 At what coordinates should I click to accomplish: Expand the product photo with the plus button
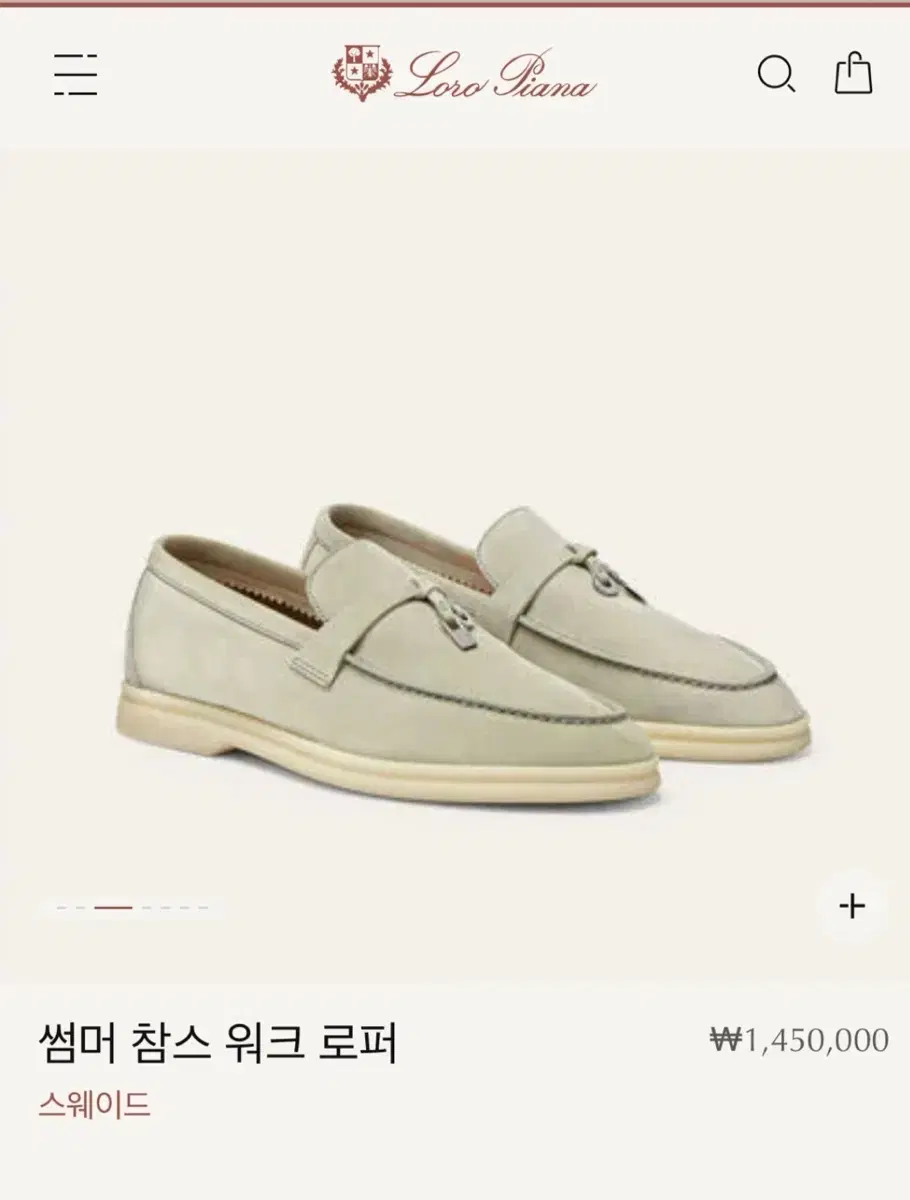[852, 907]
